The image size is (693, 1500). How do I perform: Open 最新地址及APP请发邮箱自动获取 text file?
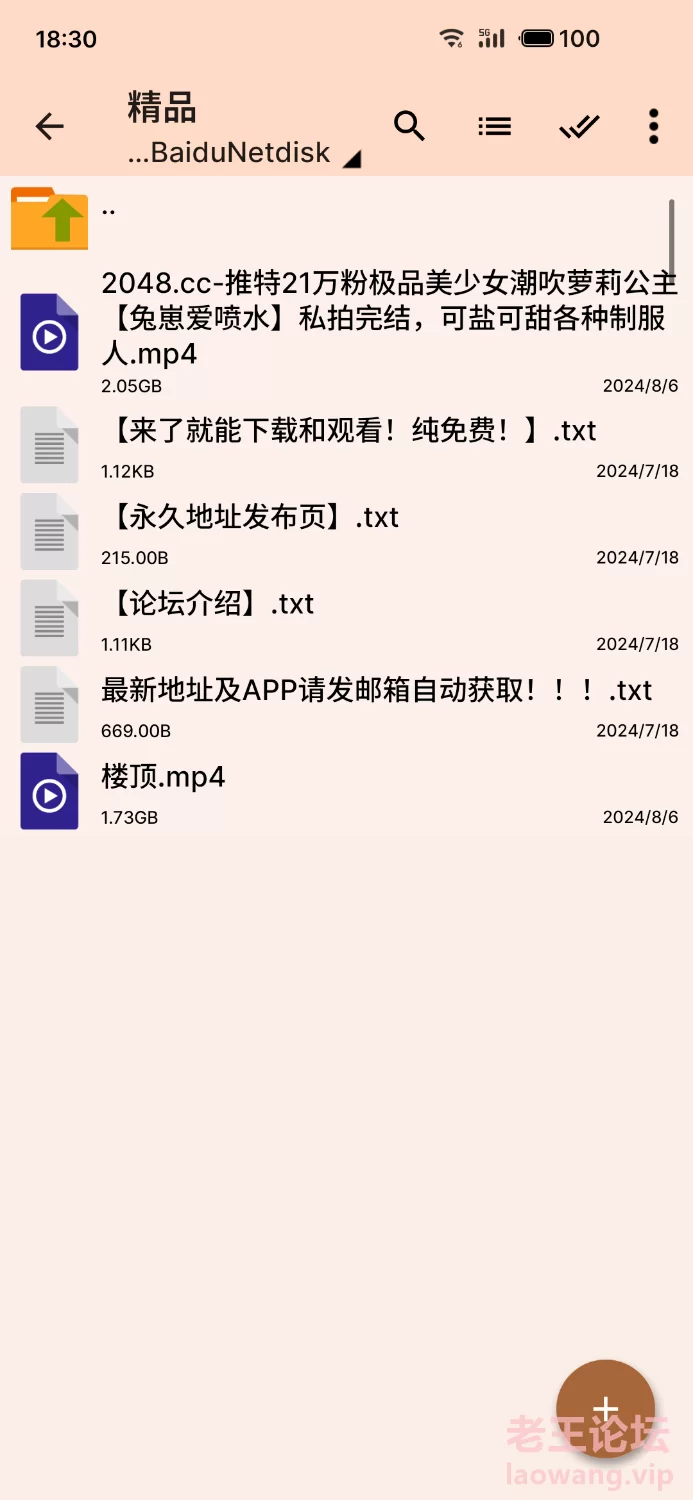coord(346,704)
